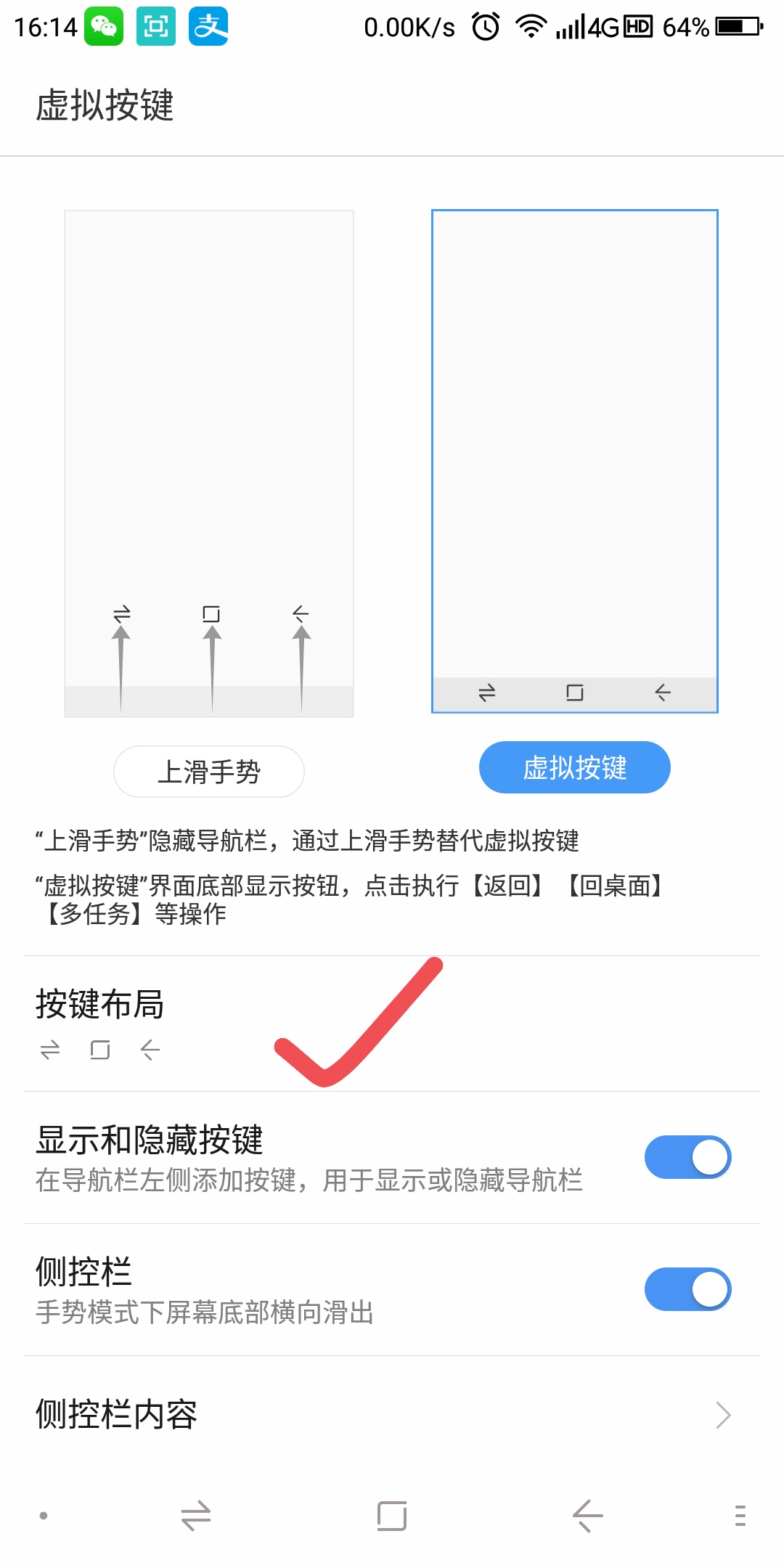The height and width of the screenshot is (1568, 784).
Task: Hide navigation bar using left dot button
Action: [x=44, y=1516]
